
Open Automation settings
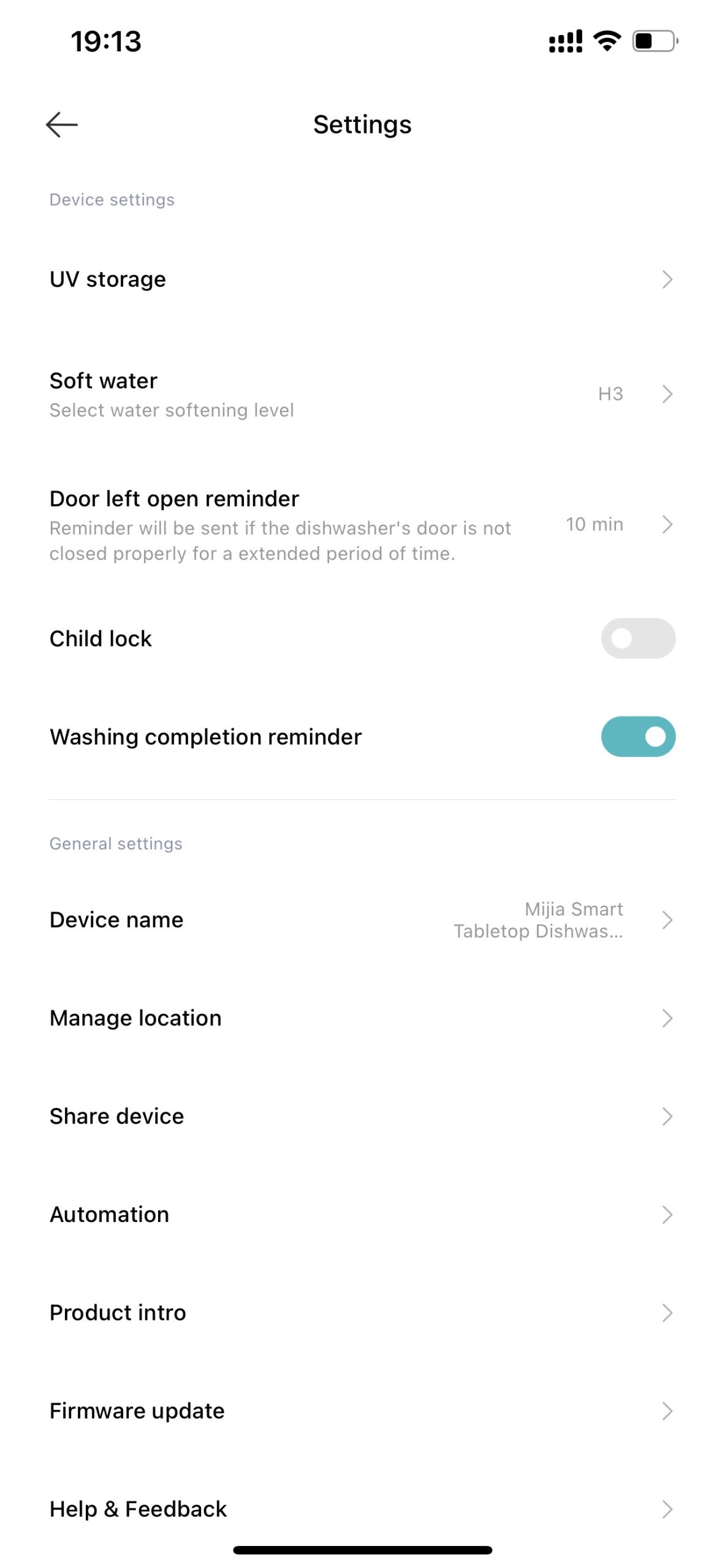click(362, 1215)
